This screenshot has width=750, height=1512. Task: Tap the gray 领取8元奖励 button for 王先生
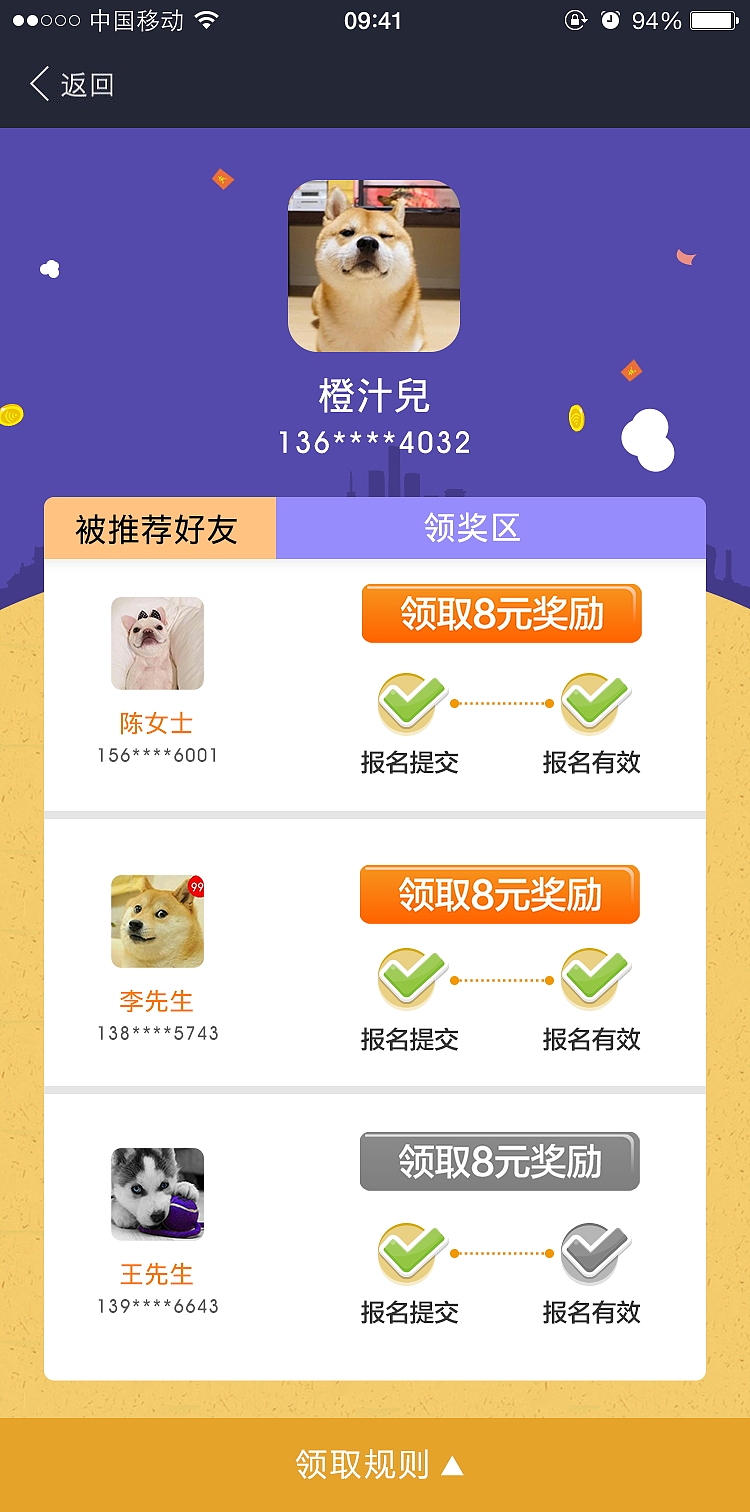pos(500,1162)
